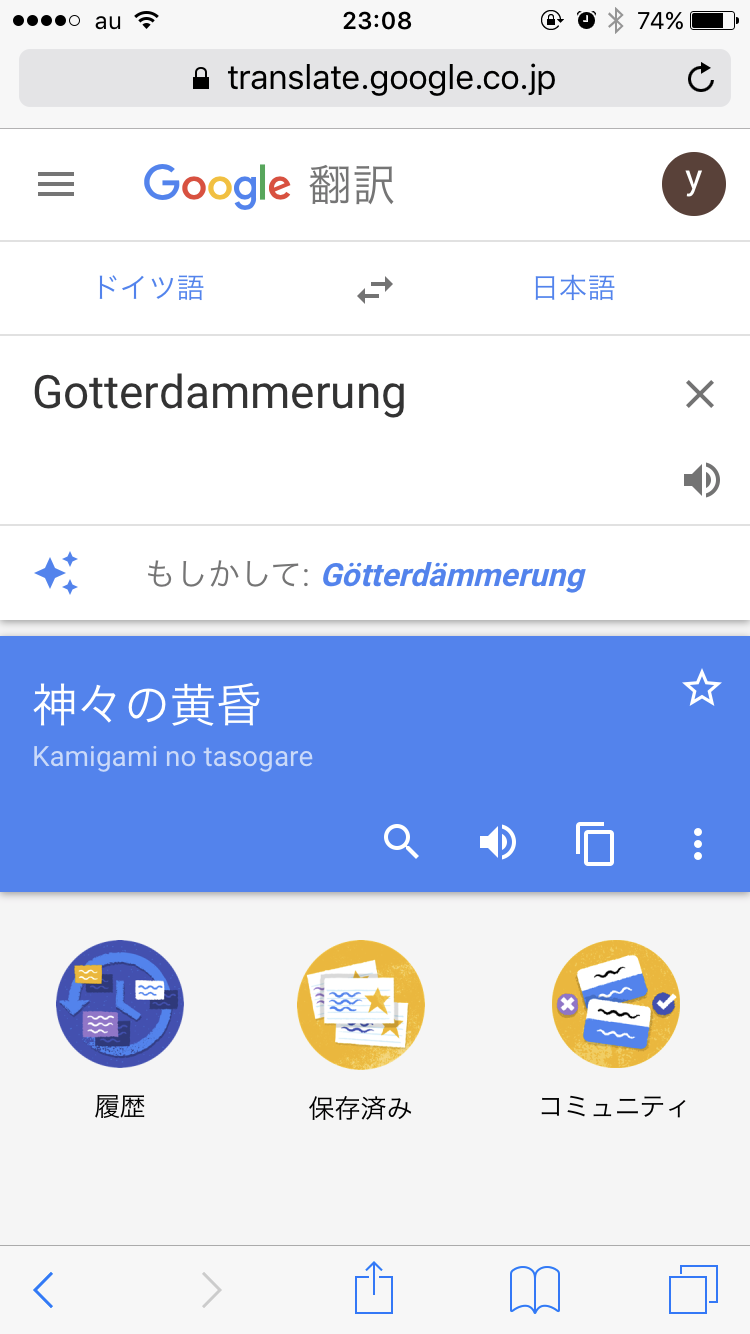This screenshot has height=1334, width=750.
Task: Open the account avatar
Action: 693,185
